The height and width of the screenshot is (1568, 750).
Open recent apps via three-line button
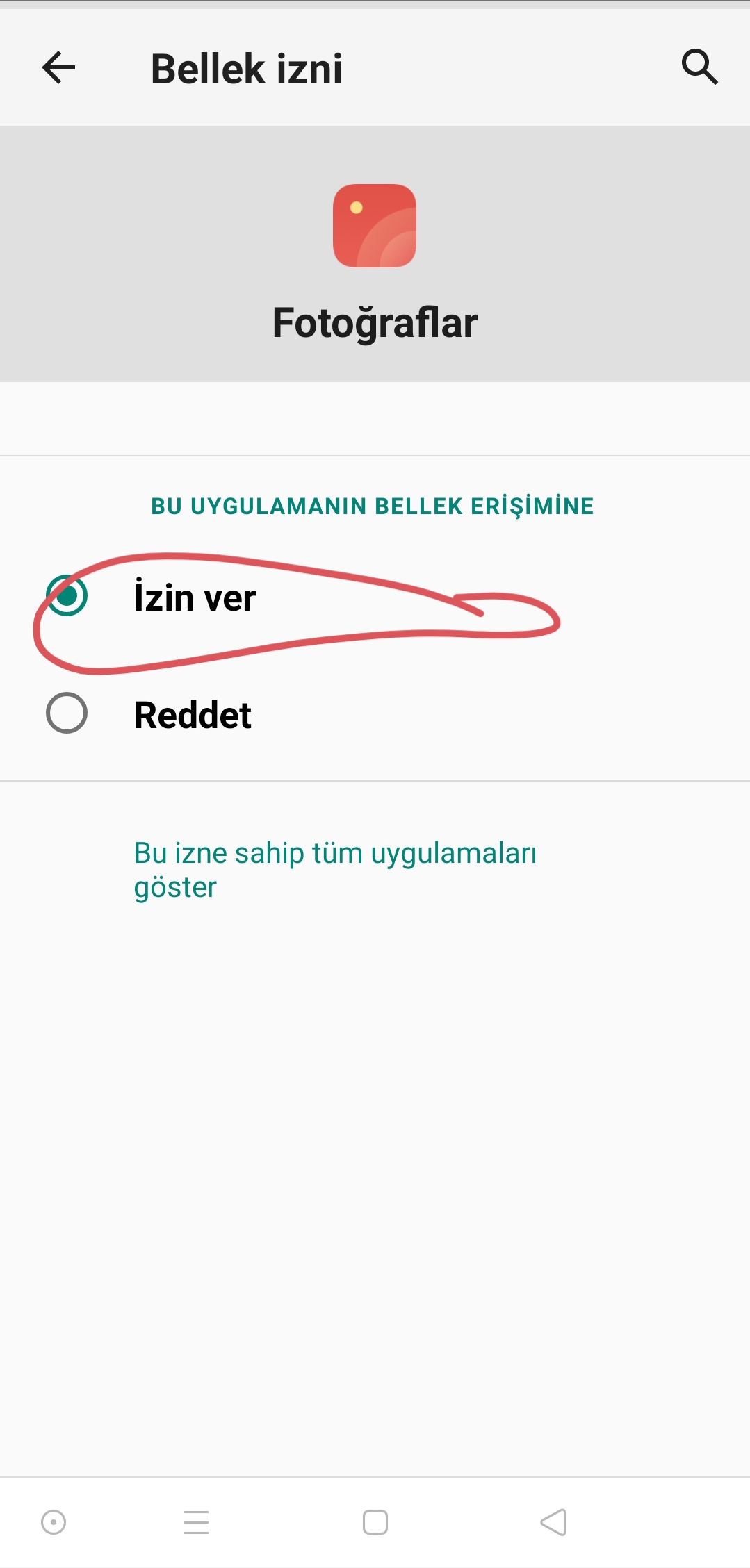tap(196, 1522)
